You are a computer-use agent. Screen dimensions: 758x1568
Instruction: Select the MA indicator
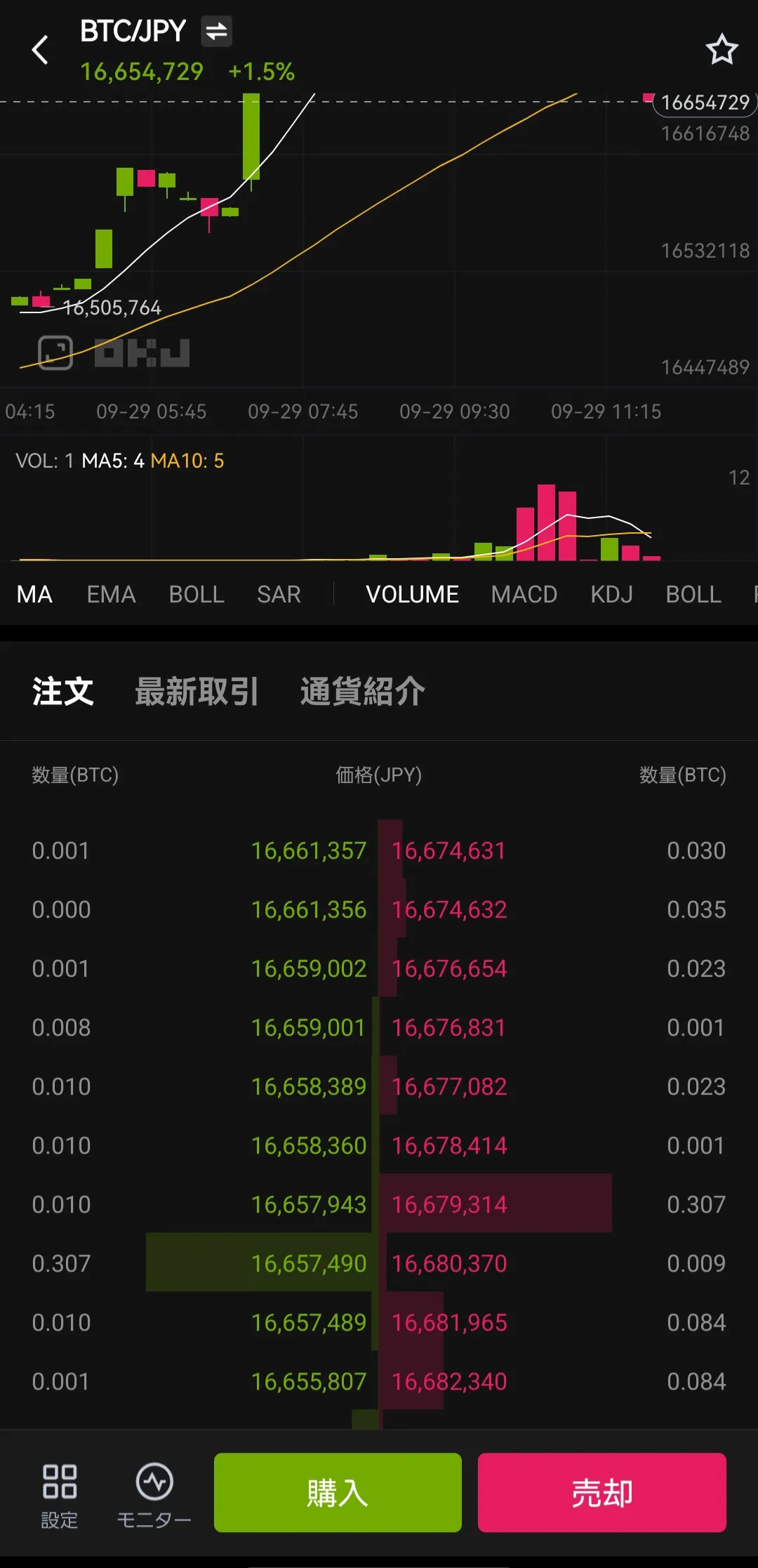(x=34, y=595)
